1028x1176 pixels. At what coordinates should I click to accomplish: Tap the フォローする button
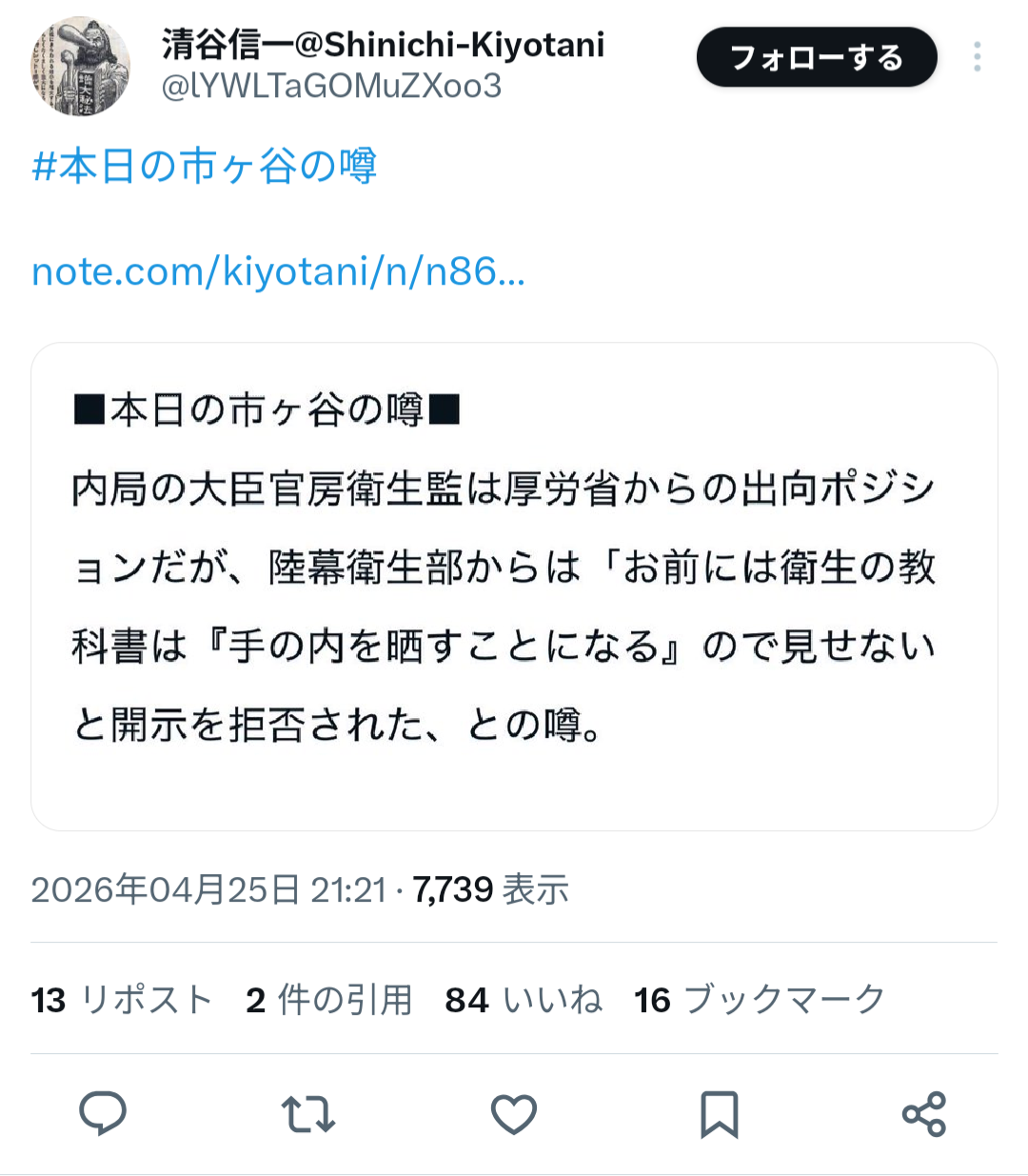tap(817, 58)
